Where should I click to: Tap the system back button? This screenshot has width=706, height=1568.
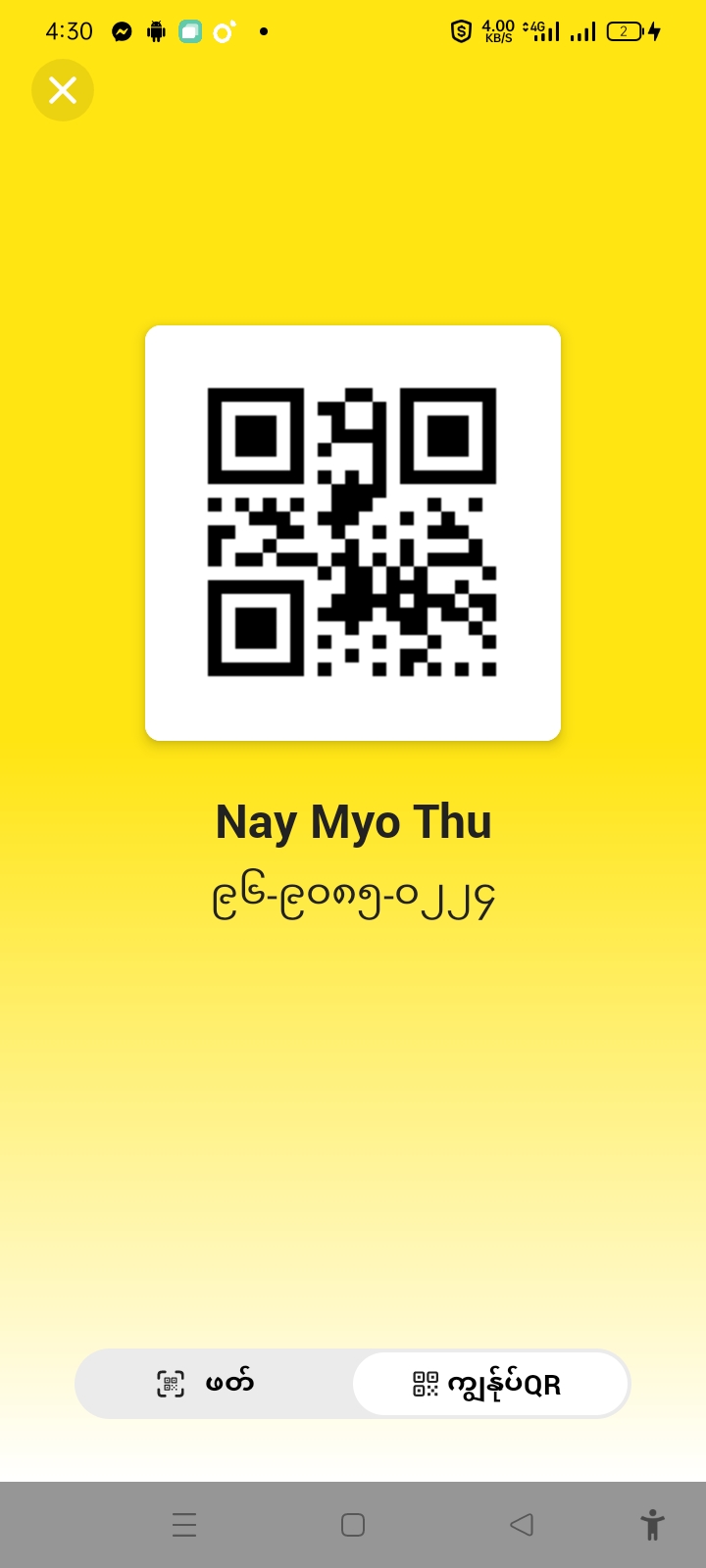tap(522, 1525)
